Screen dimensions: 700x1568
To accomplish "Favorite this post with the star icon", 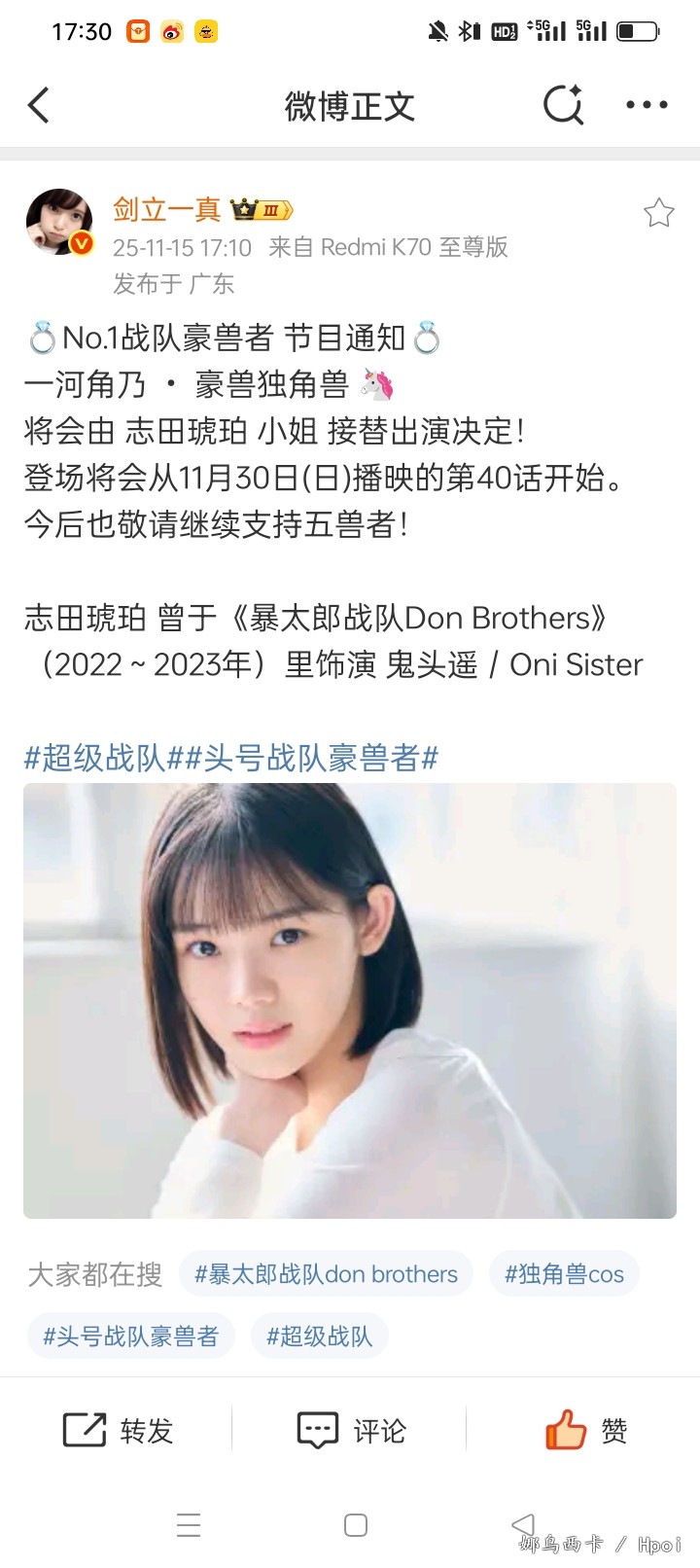I will 658,212.
